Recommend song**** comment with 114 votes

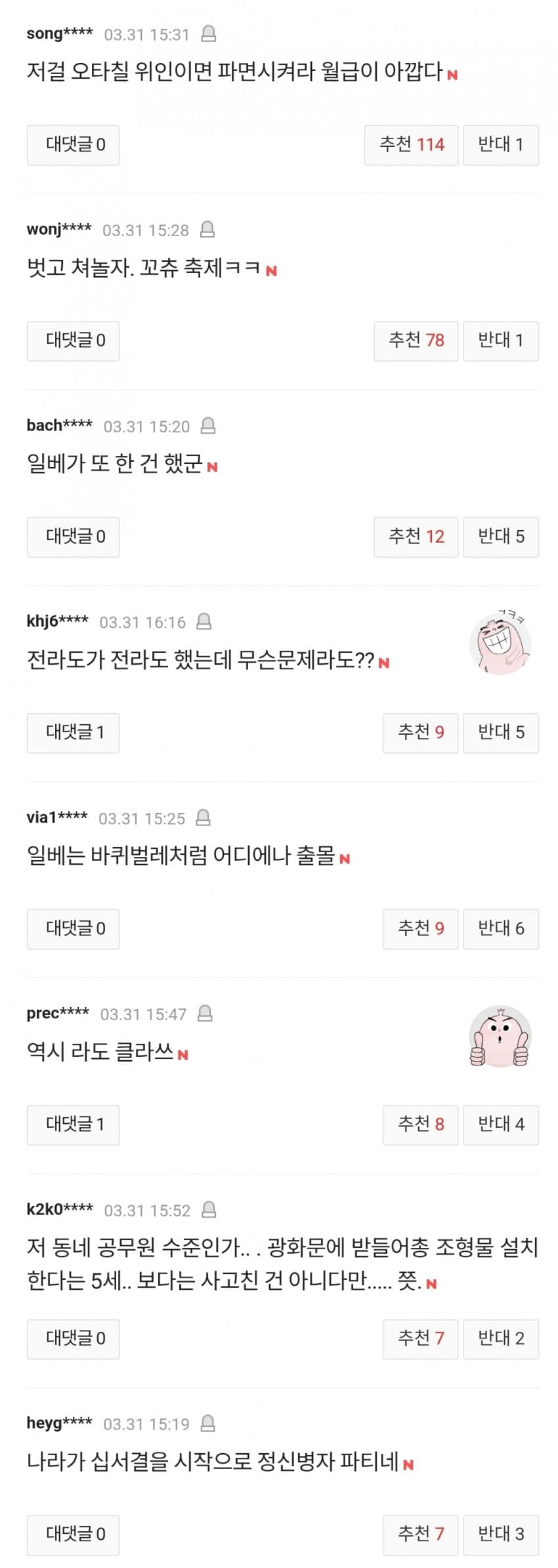[411, 144]
